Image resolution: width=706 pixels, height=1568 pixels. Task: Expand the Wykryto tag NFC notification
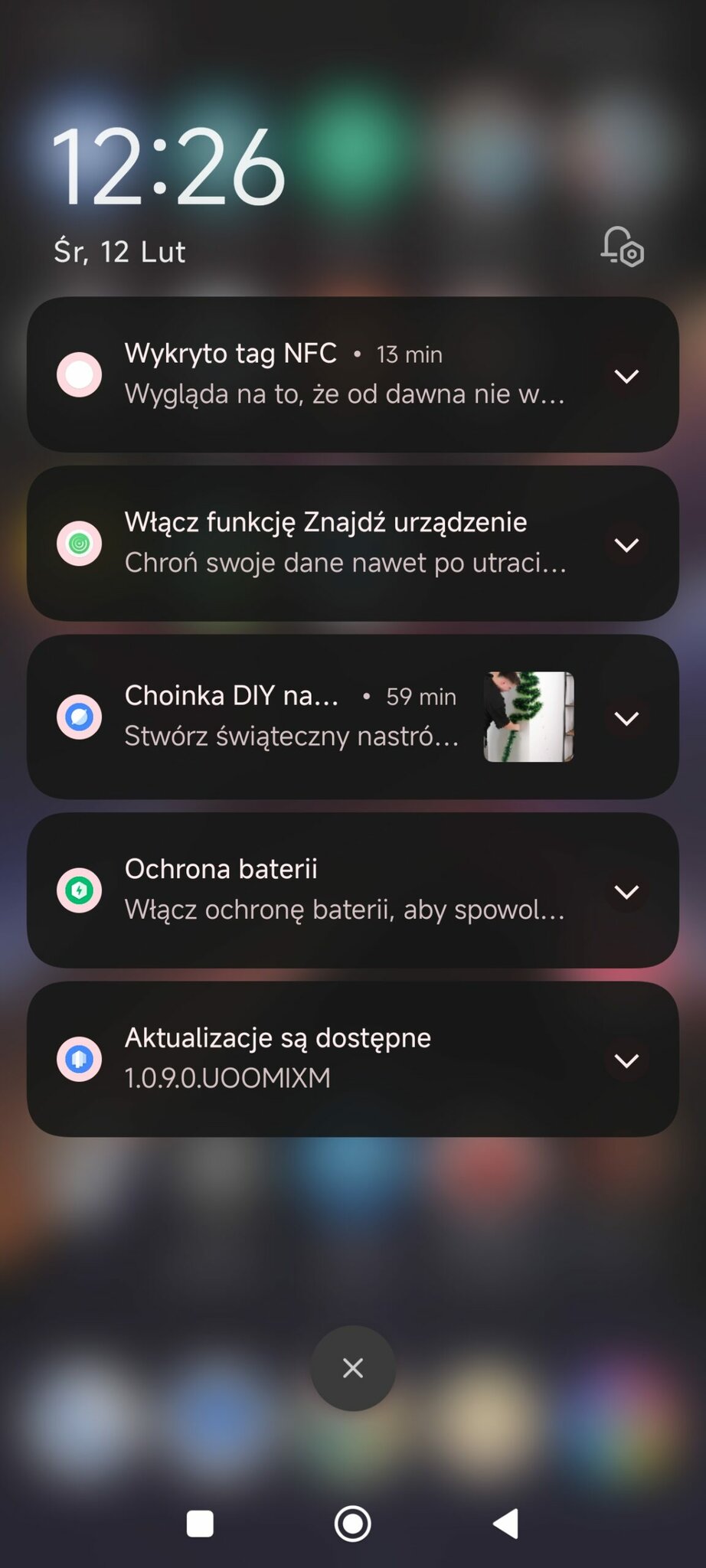(x=626, y=376)
